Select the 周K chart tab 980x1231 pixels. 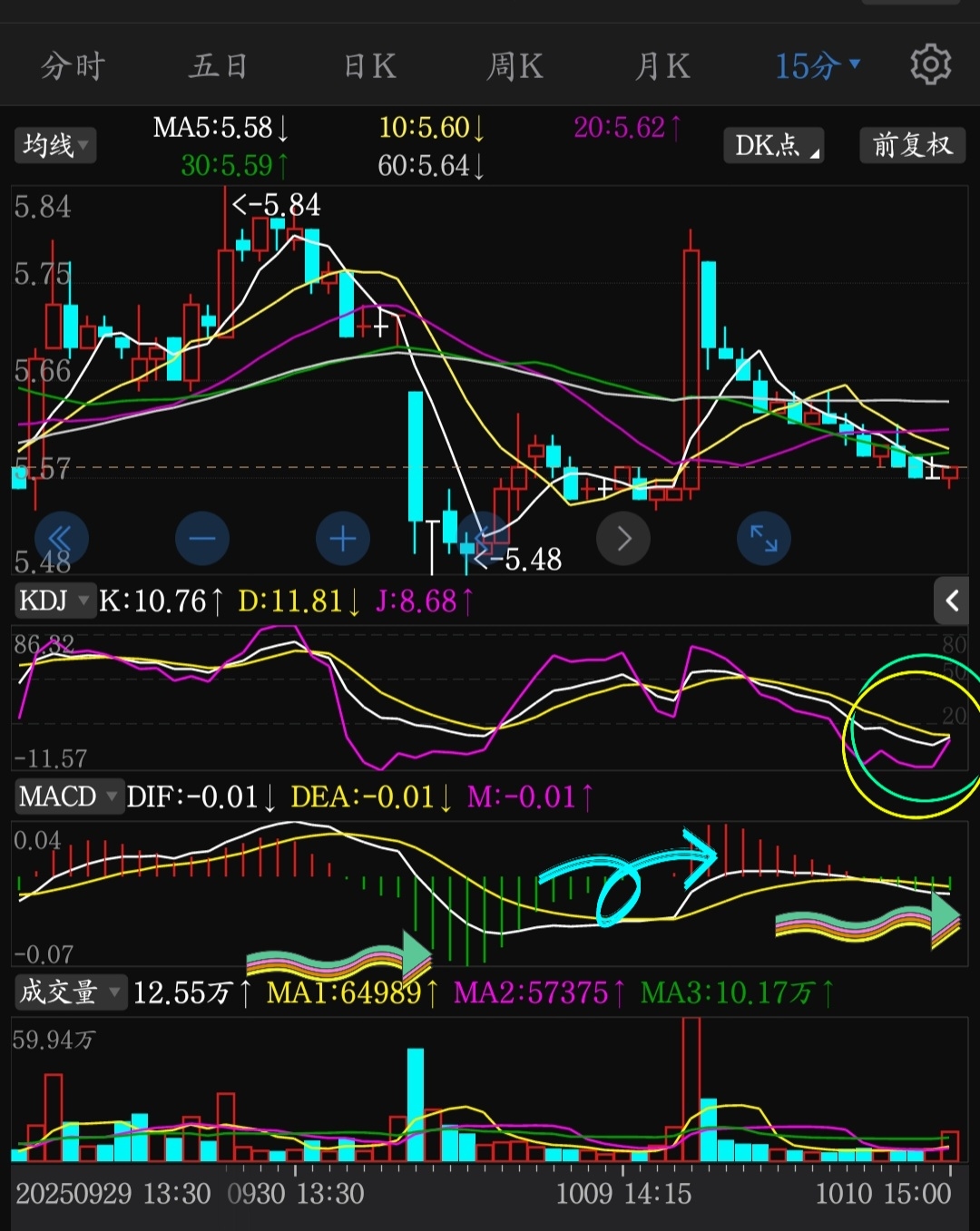tap(514, 66)
